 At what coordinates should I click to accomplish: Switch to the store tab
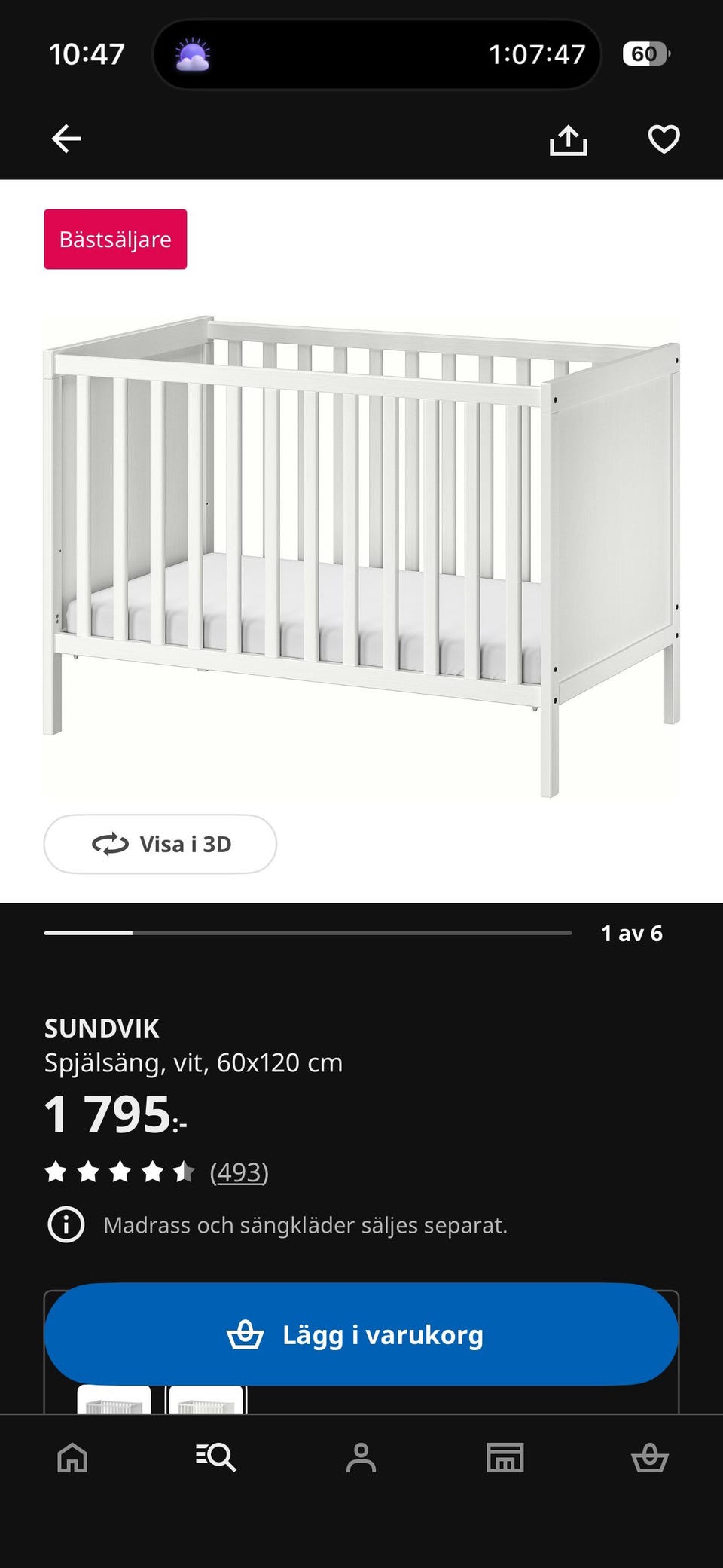coord(505,1457)
